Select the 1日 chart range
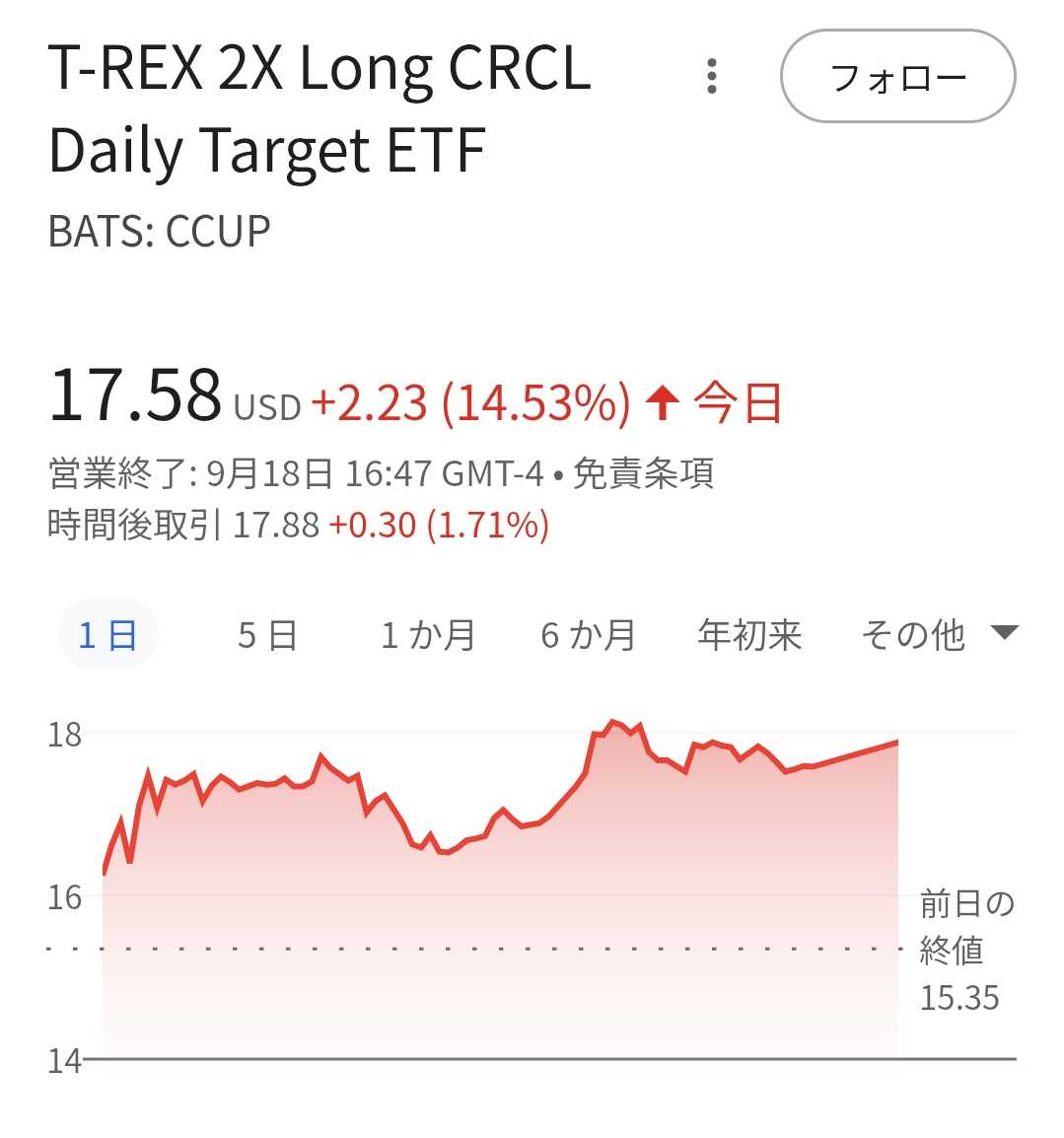The width and height of the screenshot is (1064, 1138). tap(107, 634)
